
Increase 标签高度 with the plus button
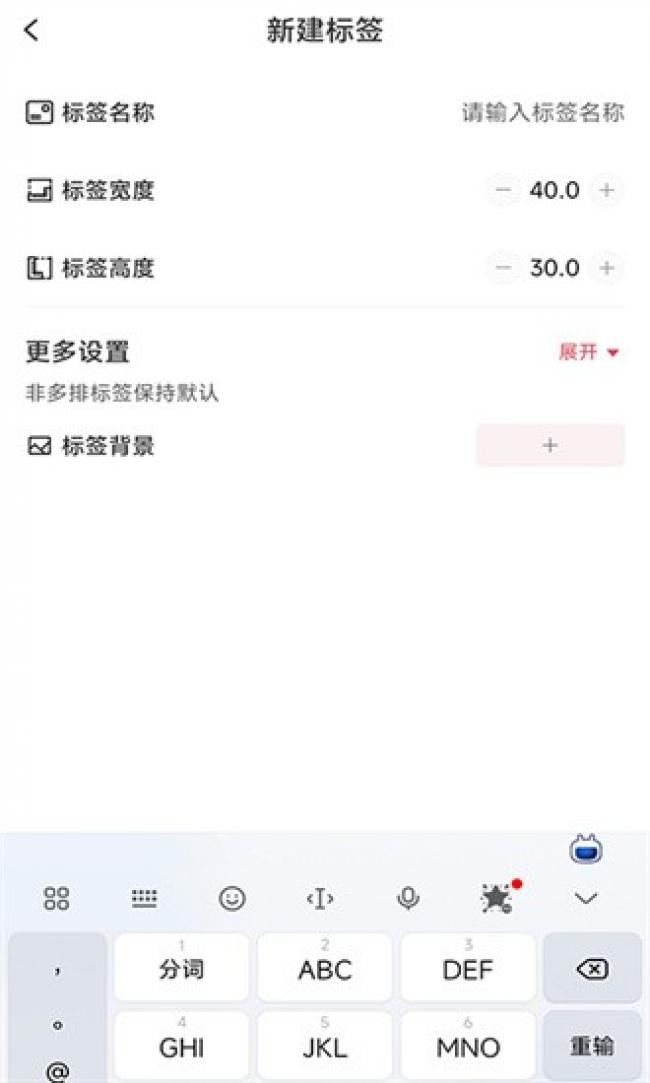606,268
